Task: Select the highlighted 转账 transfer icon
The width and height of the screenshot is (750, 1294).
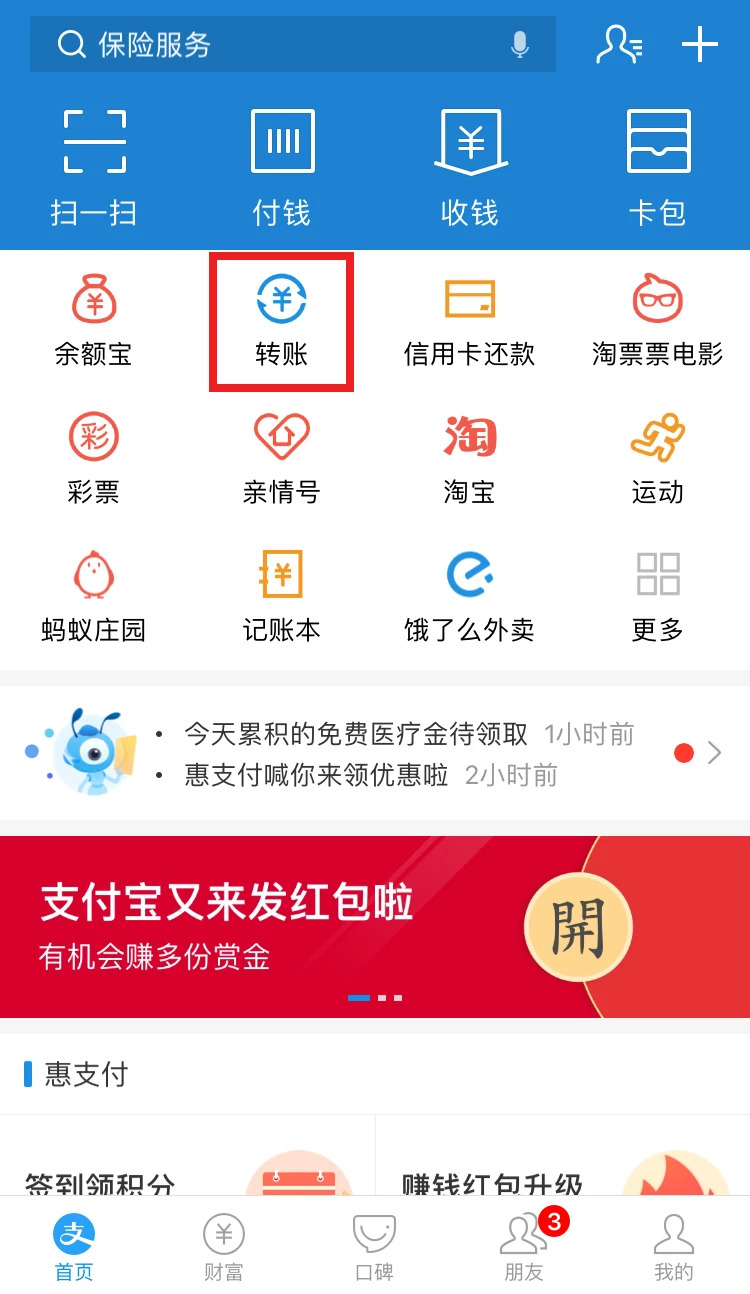Action: (281, 320)
